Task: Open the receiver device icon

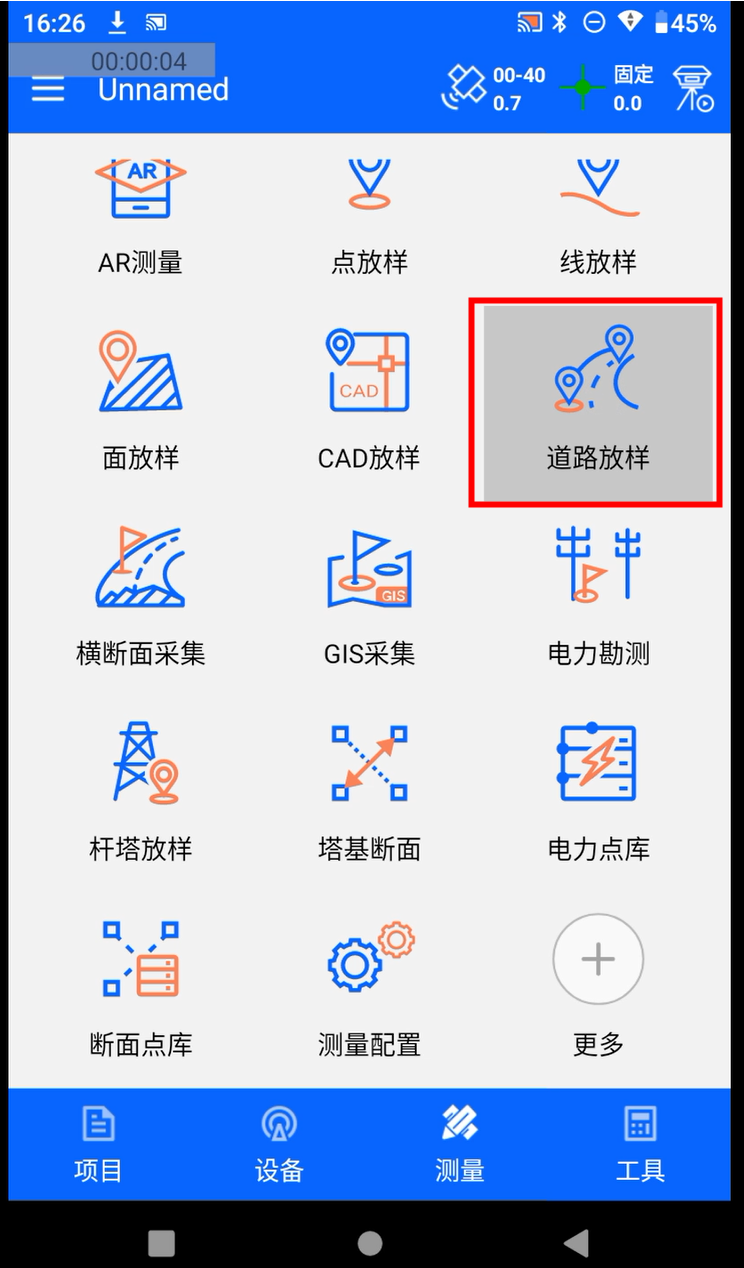Action: click(692, 89)
